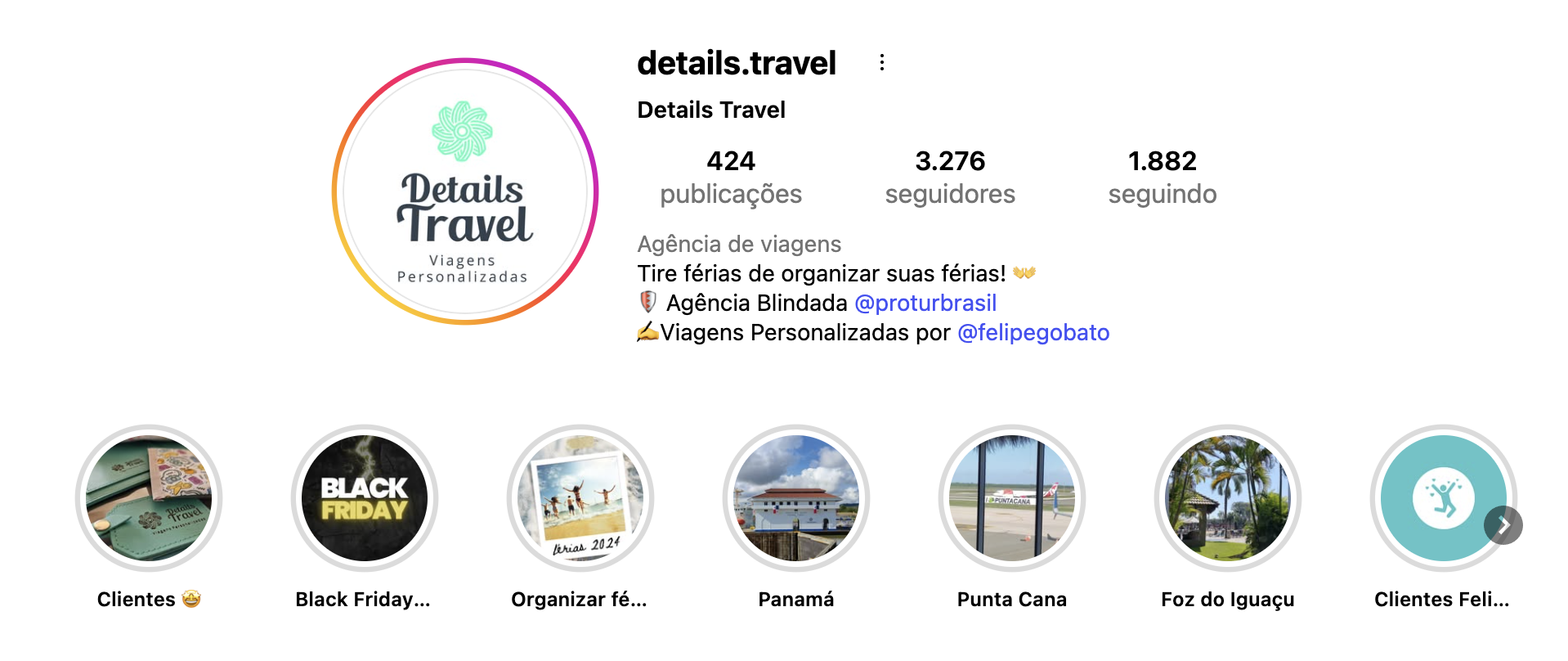The height and width of the screenshot is (661, 1568).
Task: Open the three-dot options menu
Action: point(881,63)
